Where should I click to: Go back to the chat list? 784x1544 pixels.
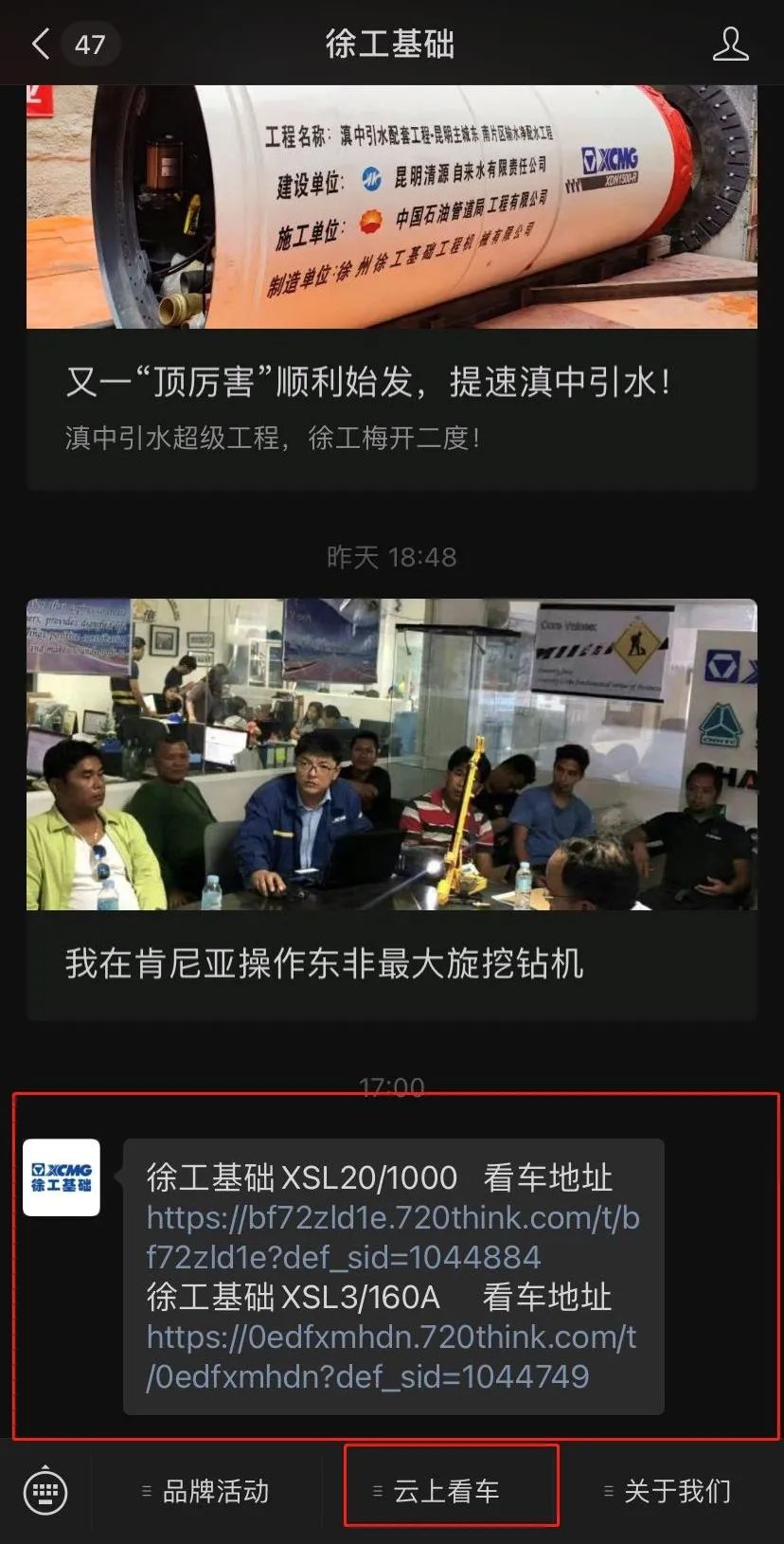click(41, 45)
